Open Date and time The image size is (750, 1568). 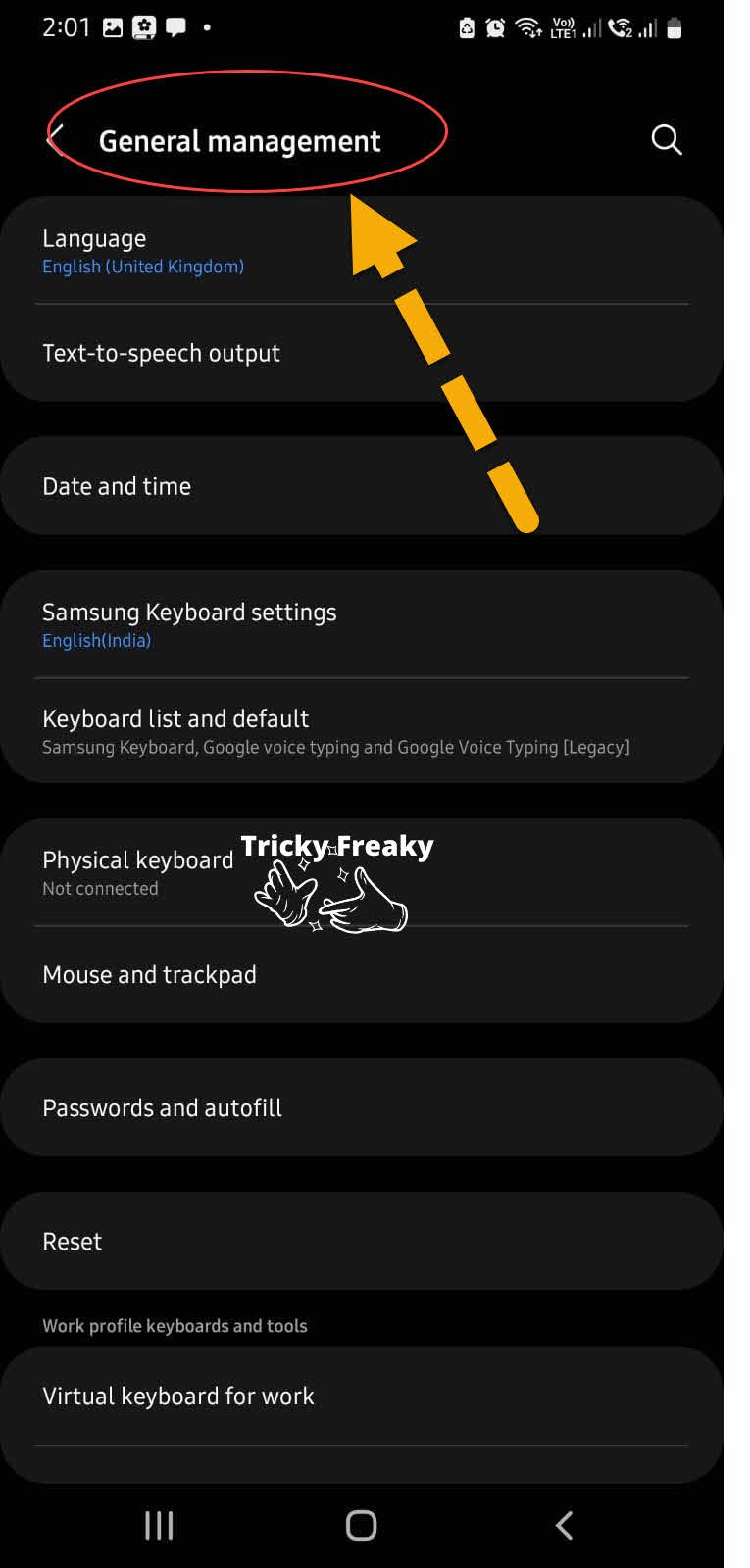pyautogui.click(x=362, y=486)
